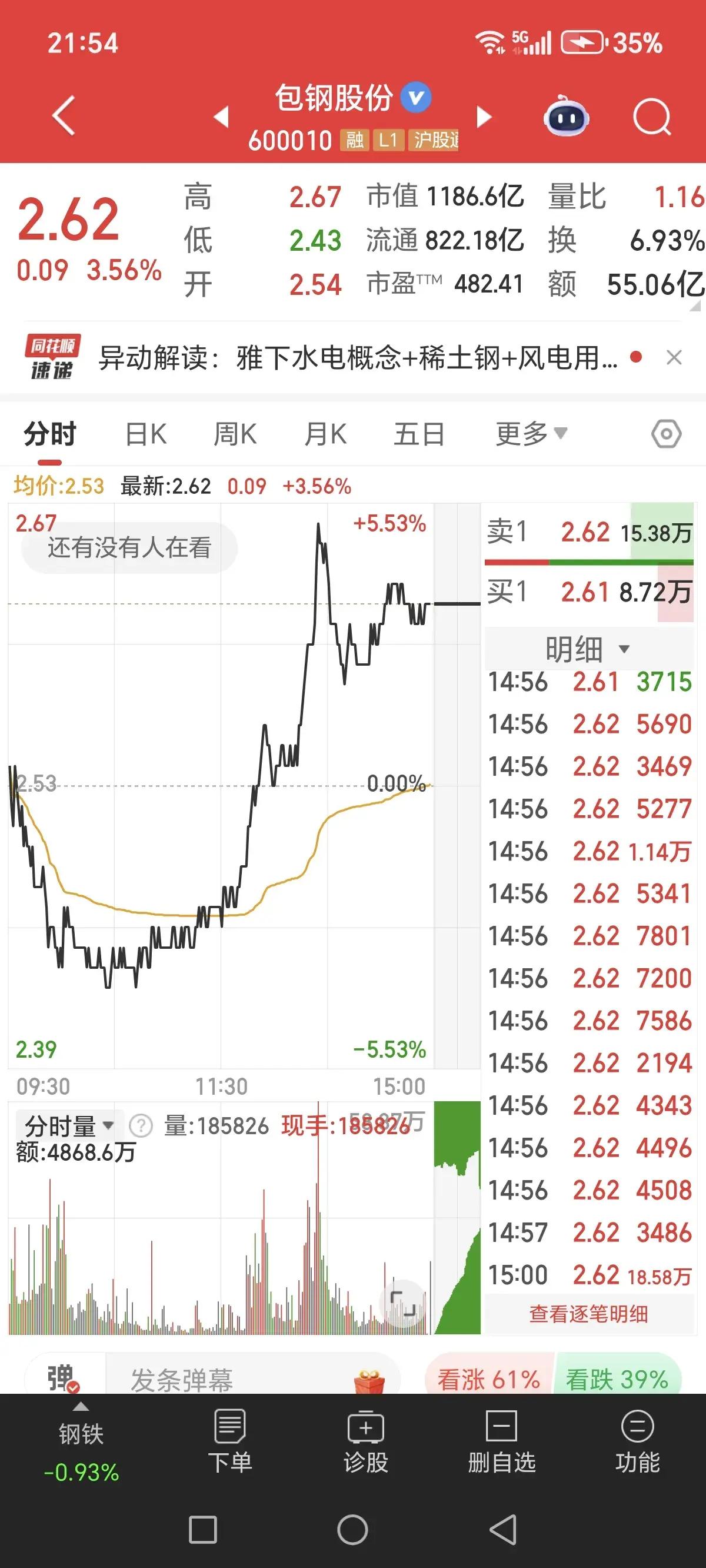Open the AI assistant robot icon
Screen dimensions: 706x1568
point(566,118)
